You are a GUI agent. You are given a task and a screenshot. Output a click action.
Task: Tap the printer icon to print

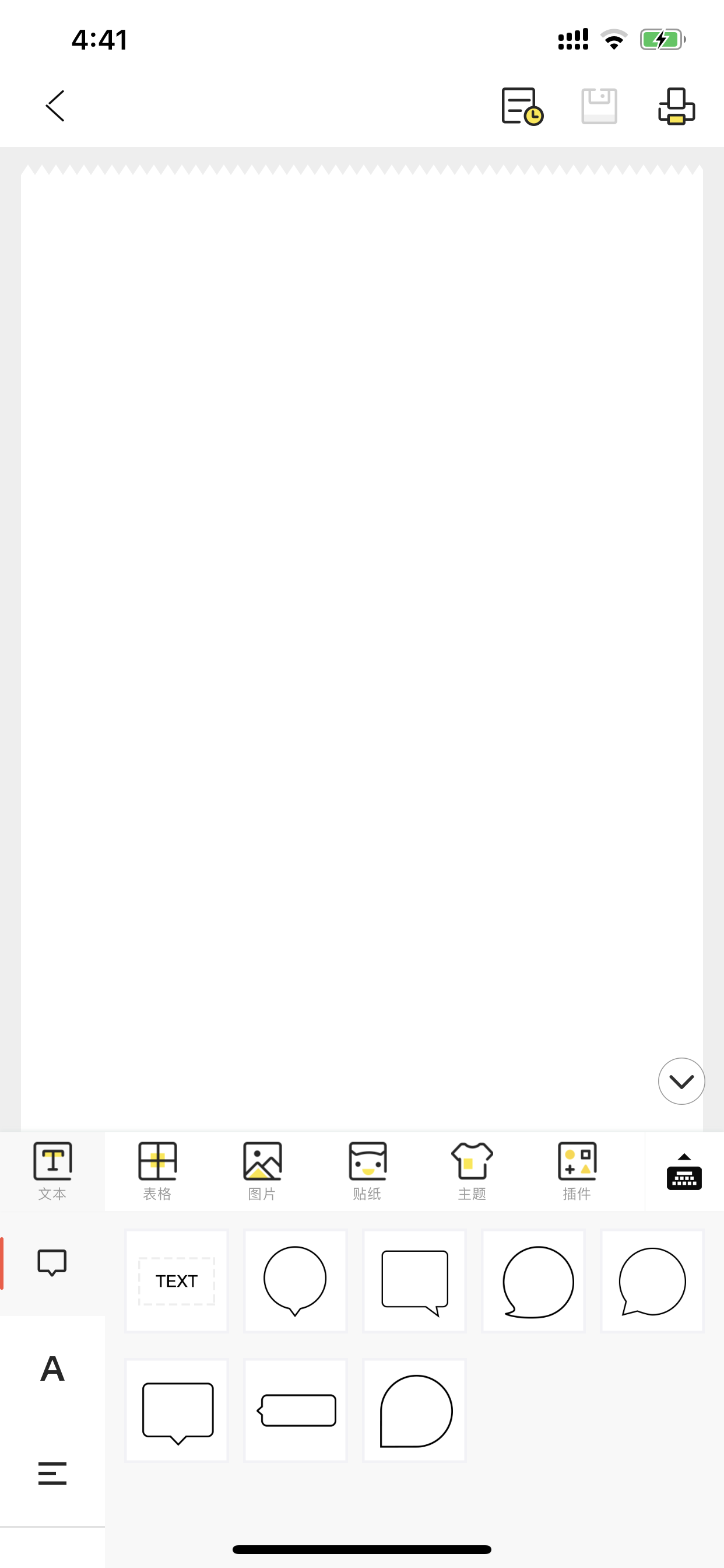pos(677,107)
